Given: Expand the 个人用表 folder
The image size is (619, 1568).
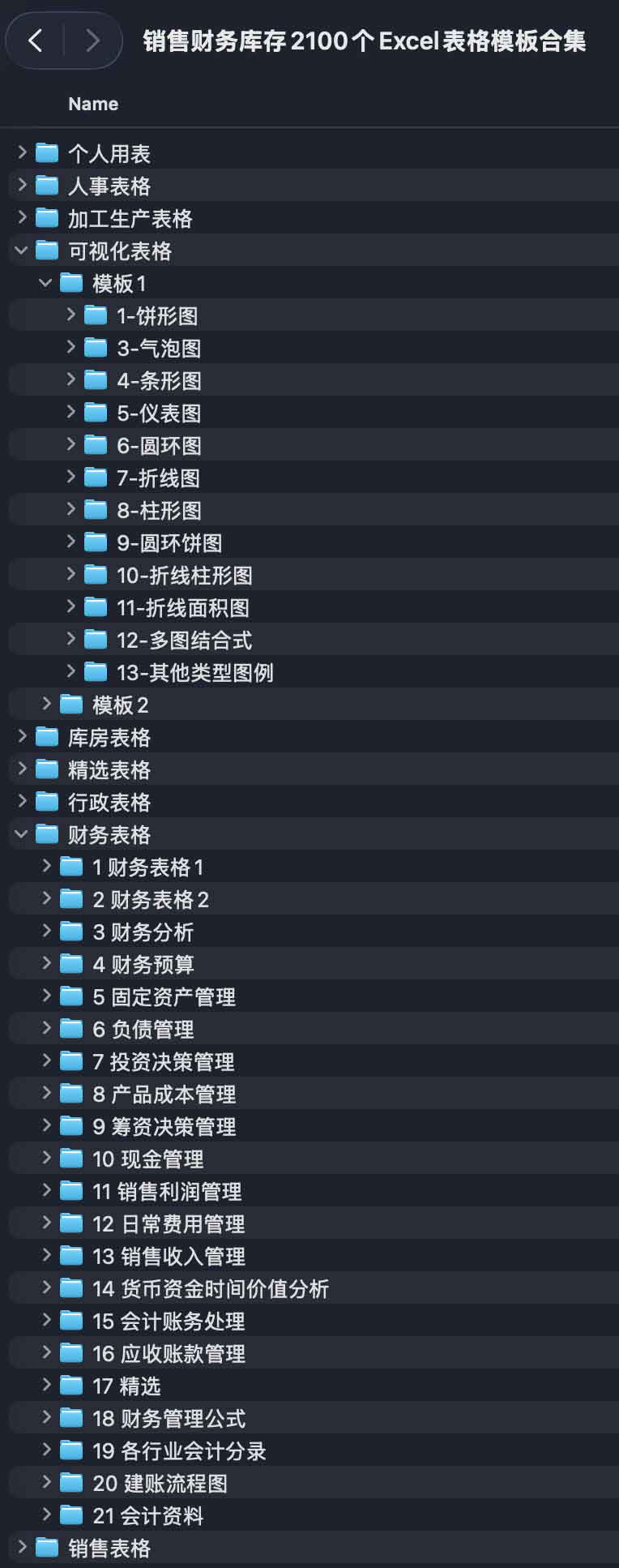Looking at the screenshot, I should (x=22, y=152).
